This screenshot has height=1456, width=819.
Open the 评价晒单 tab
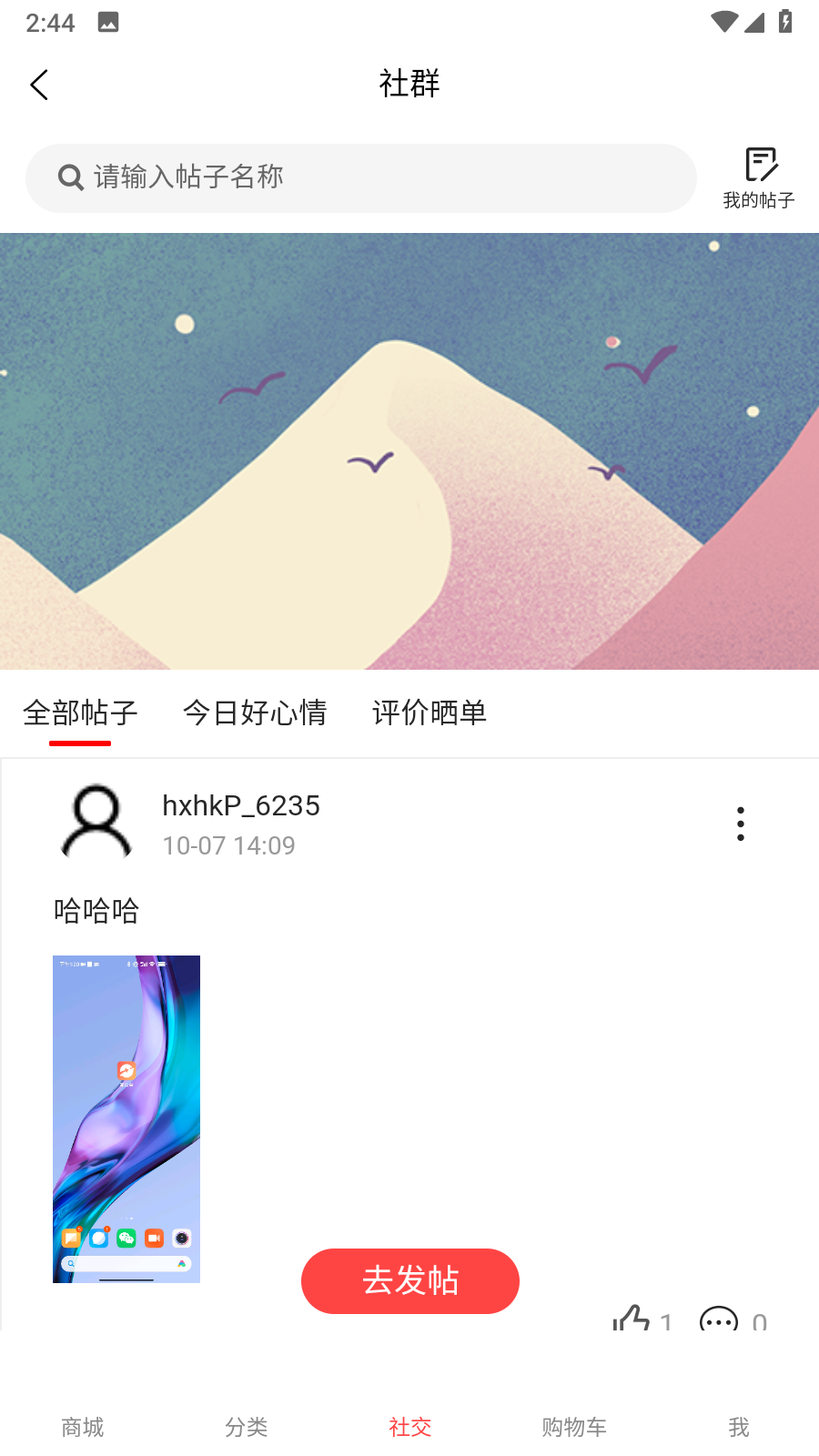(430, 713)
